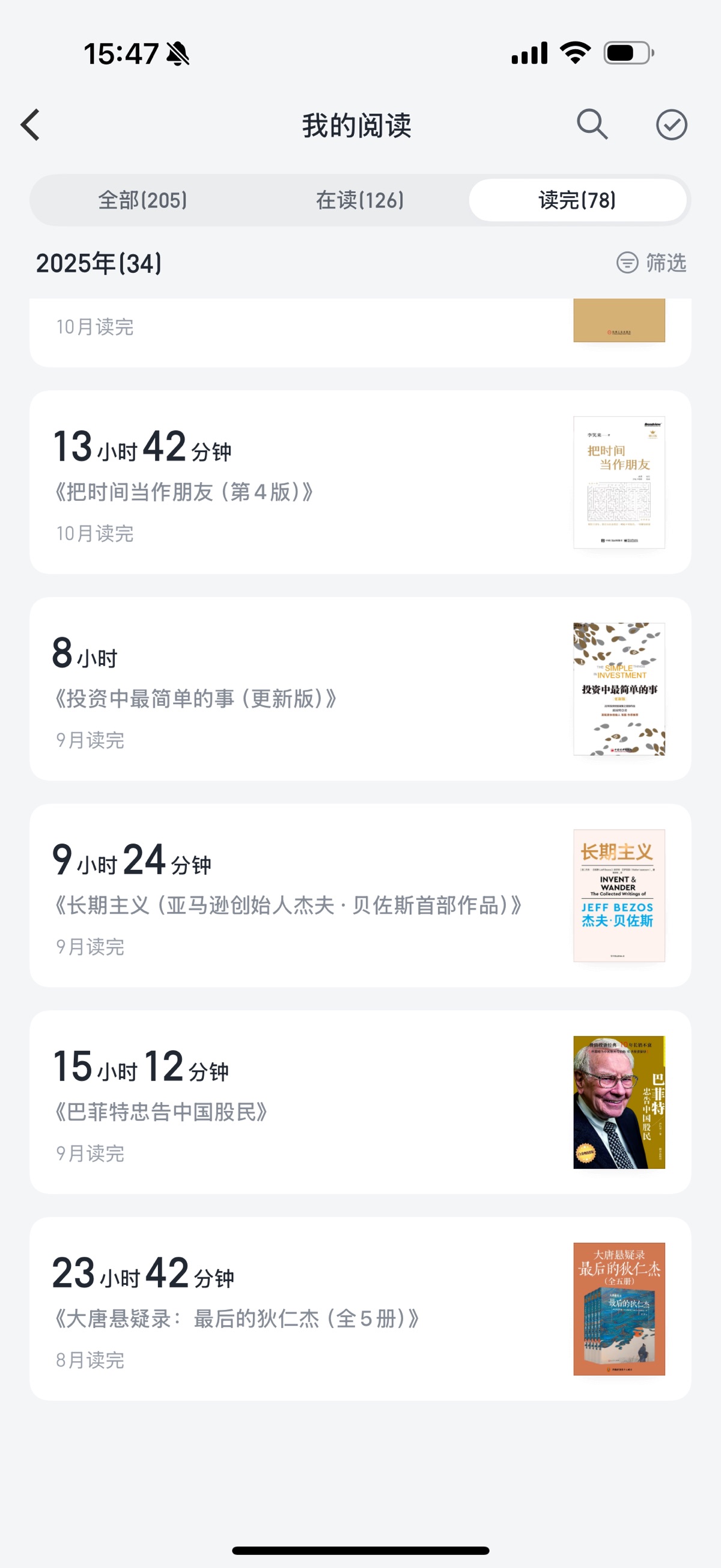Select the 读完(78) tab
This screenshot has height=1568, width=721.
pos(577,200)
